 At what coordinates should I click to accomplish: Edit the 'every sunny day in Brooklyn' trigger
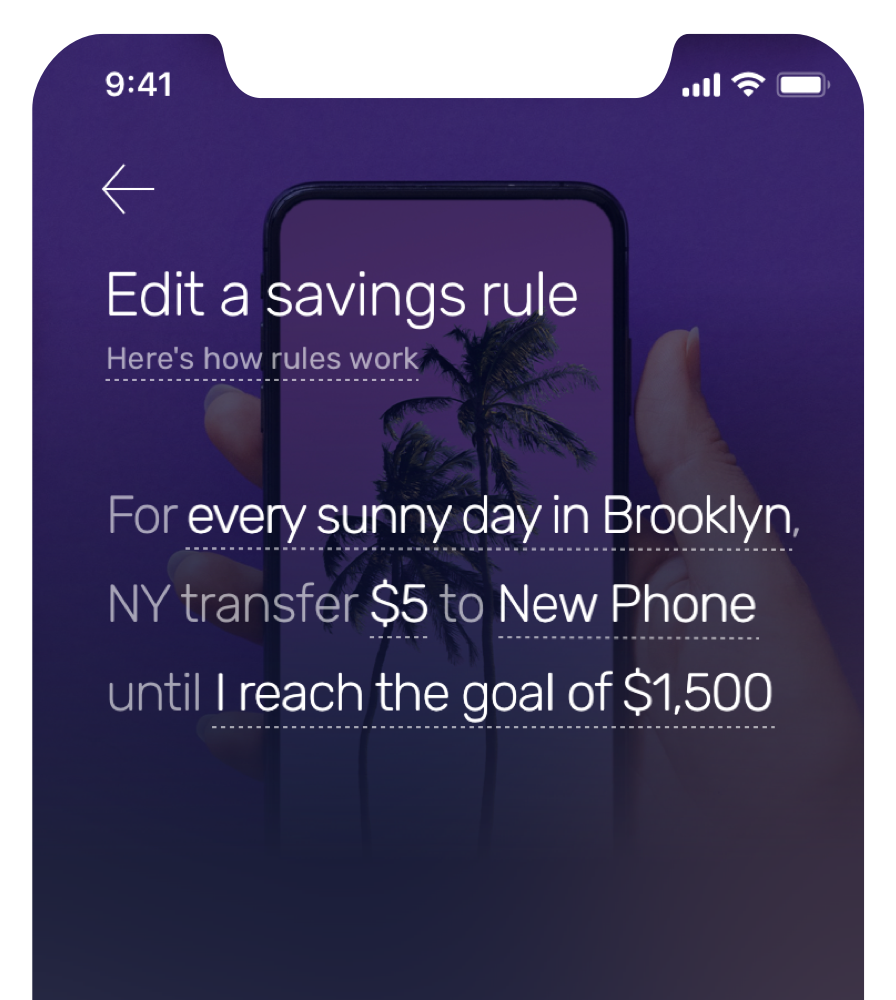490,520
